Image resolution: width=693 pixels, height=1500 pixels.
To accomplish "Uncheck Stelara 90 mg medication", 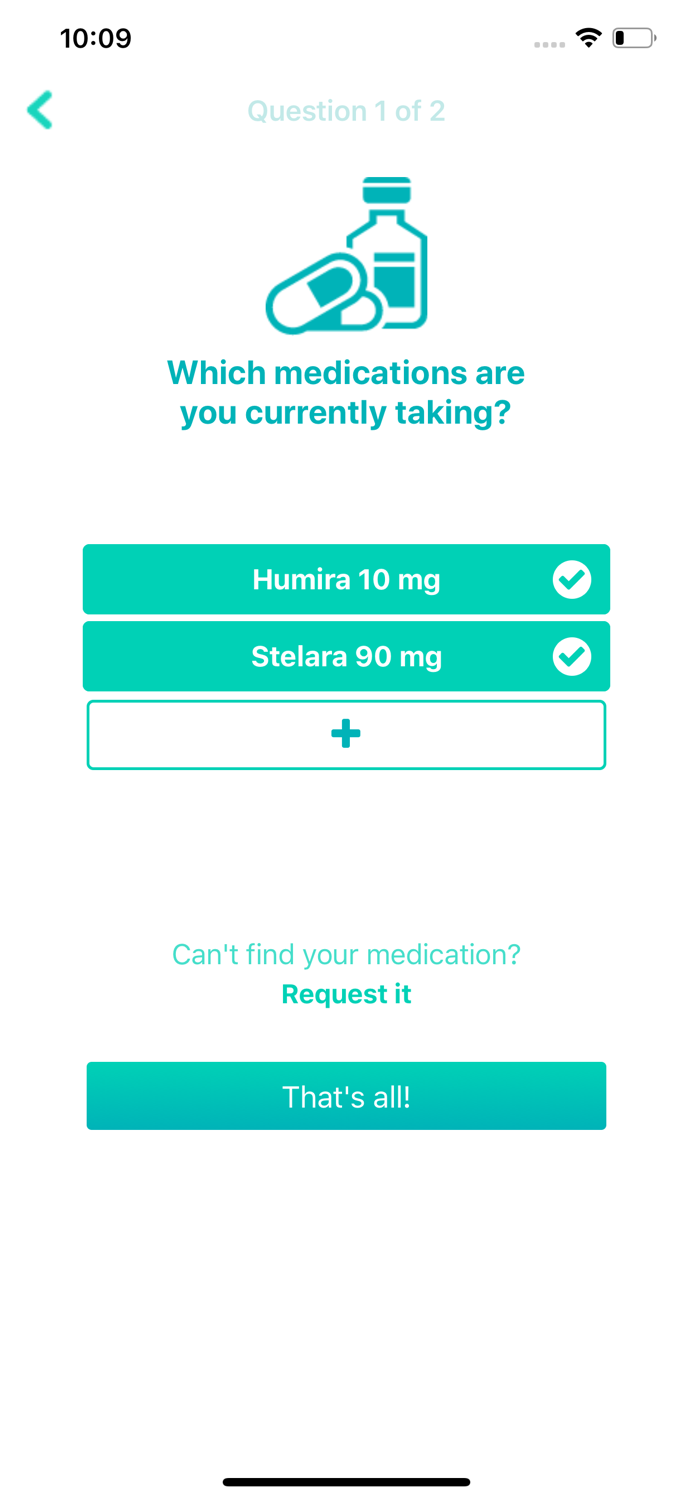I will pos(571,657).
